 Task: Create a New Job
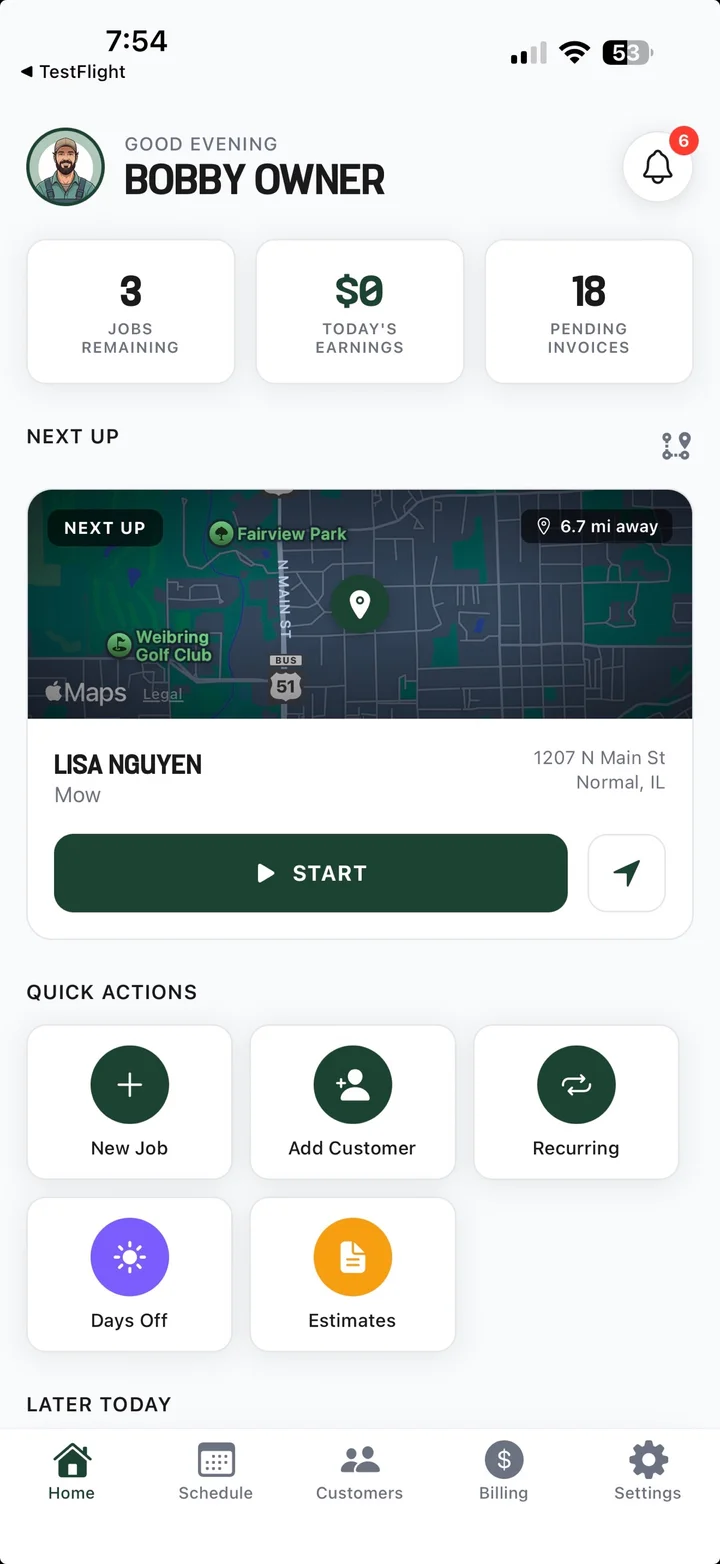click(x=130, y=1102)
